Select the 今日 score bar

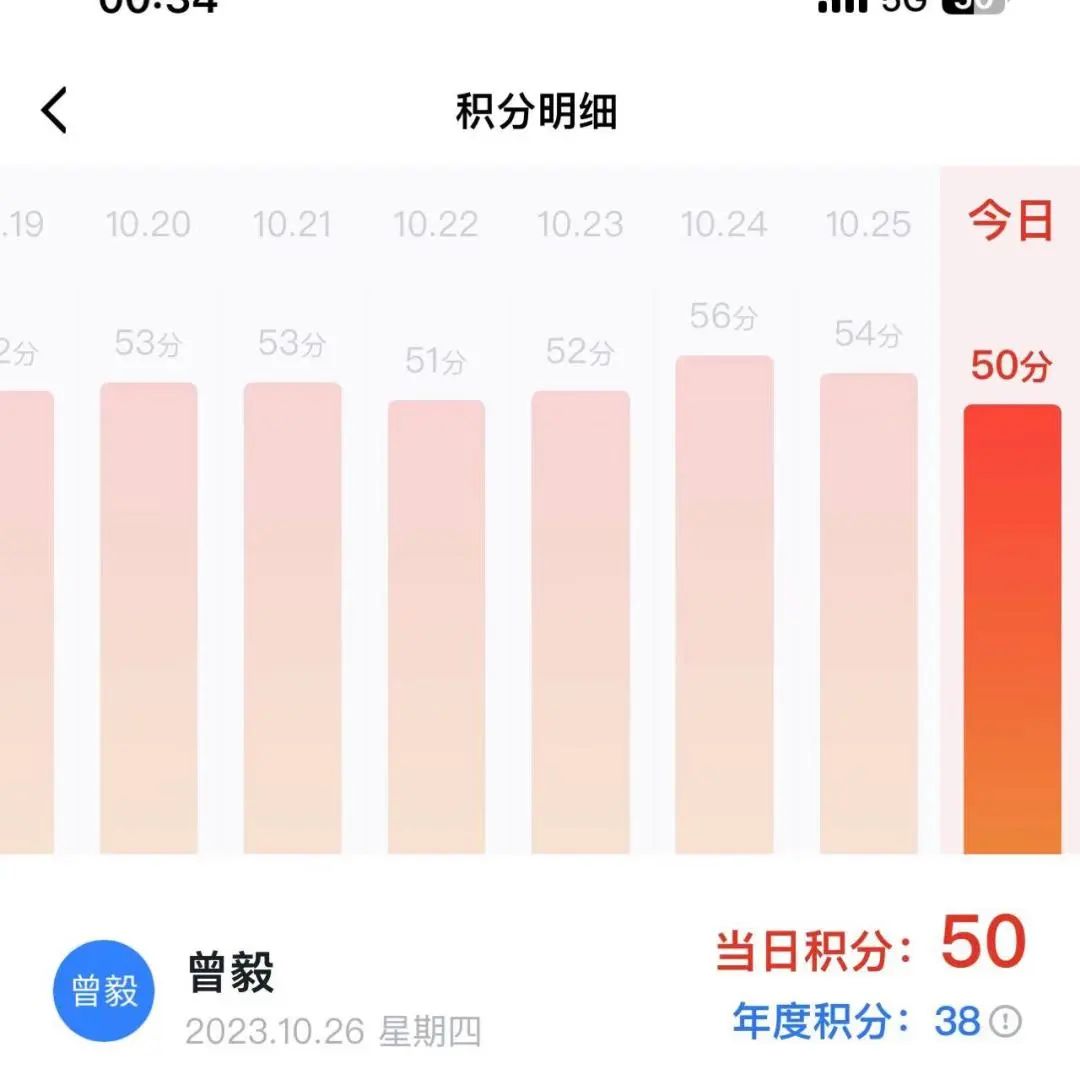click(x=1011, y=628)
